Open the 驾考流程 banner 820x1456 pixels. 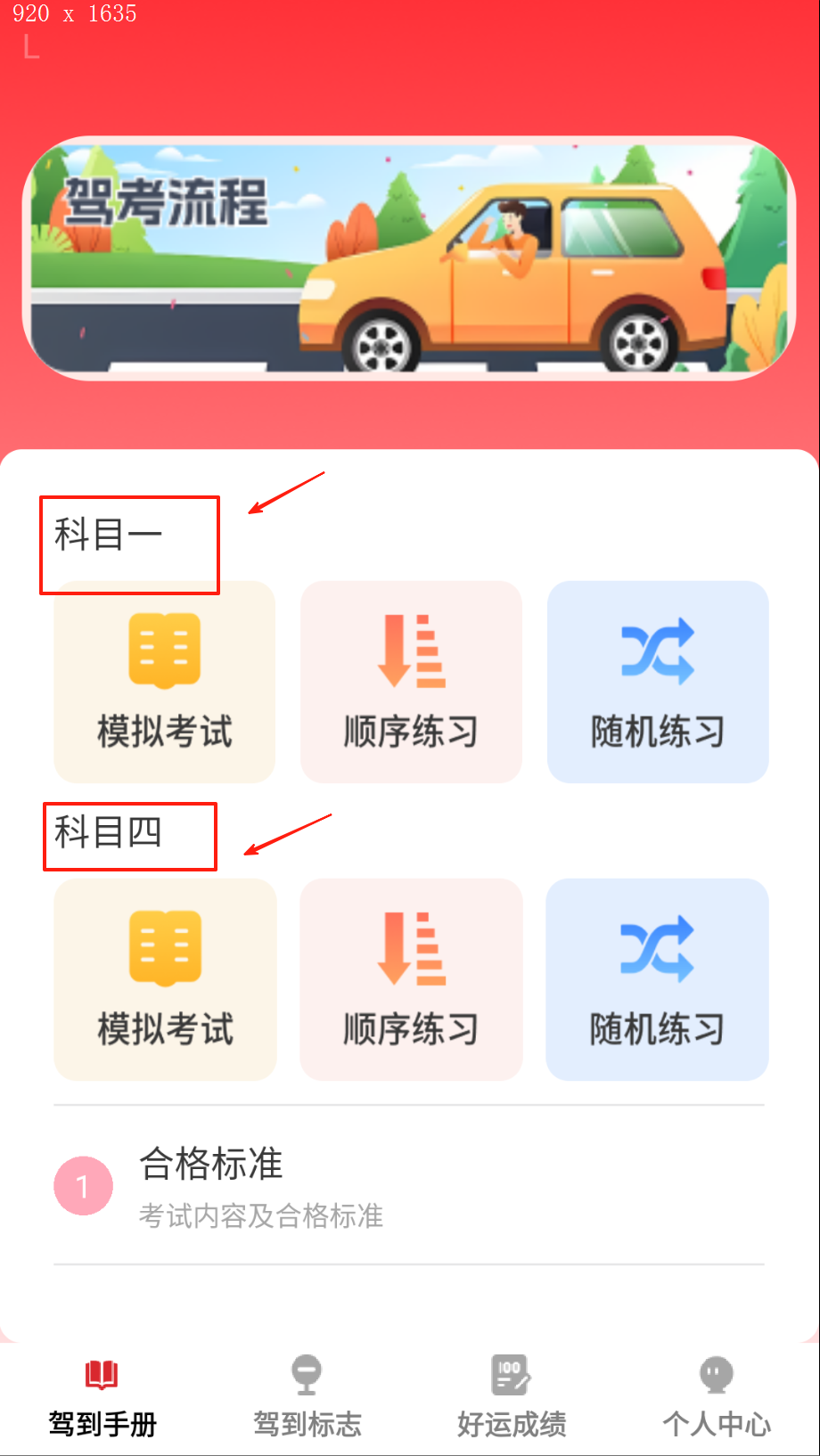point(409,258)
